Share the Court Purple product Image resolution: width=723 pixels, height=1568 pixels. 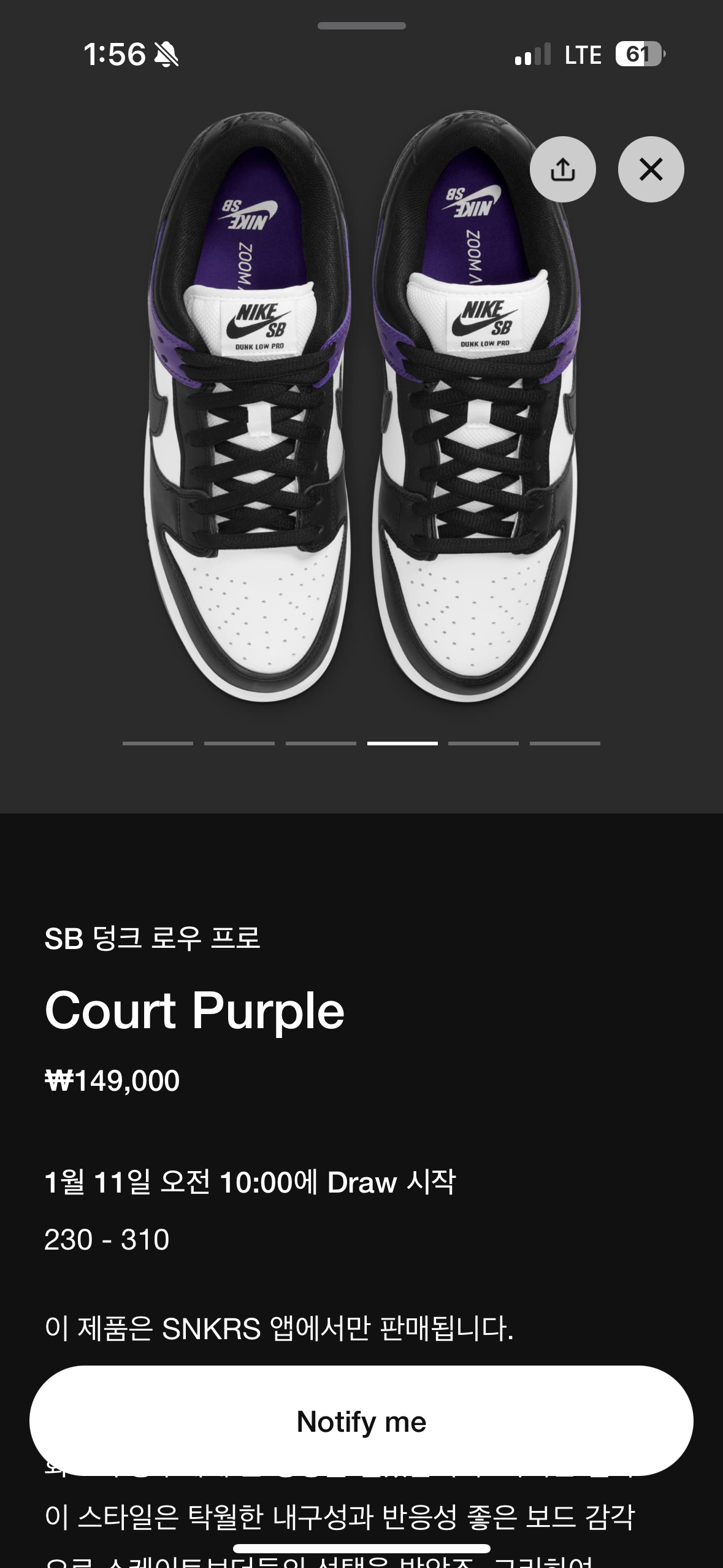coord(562,169)
